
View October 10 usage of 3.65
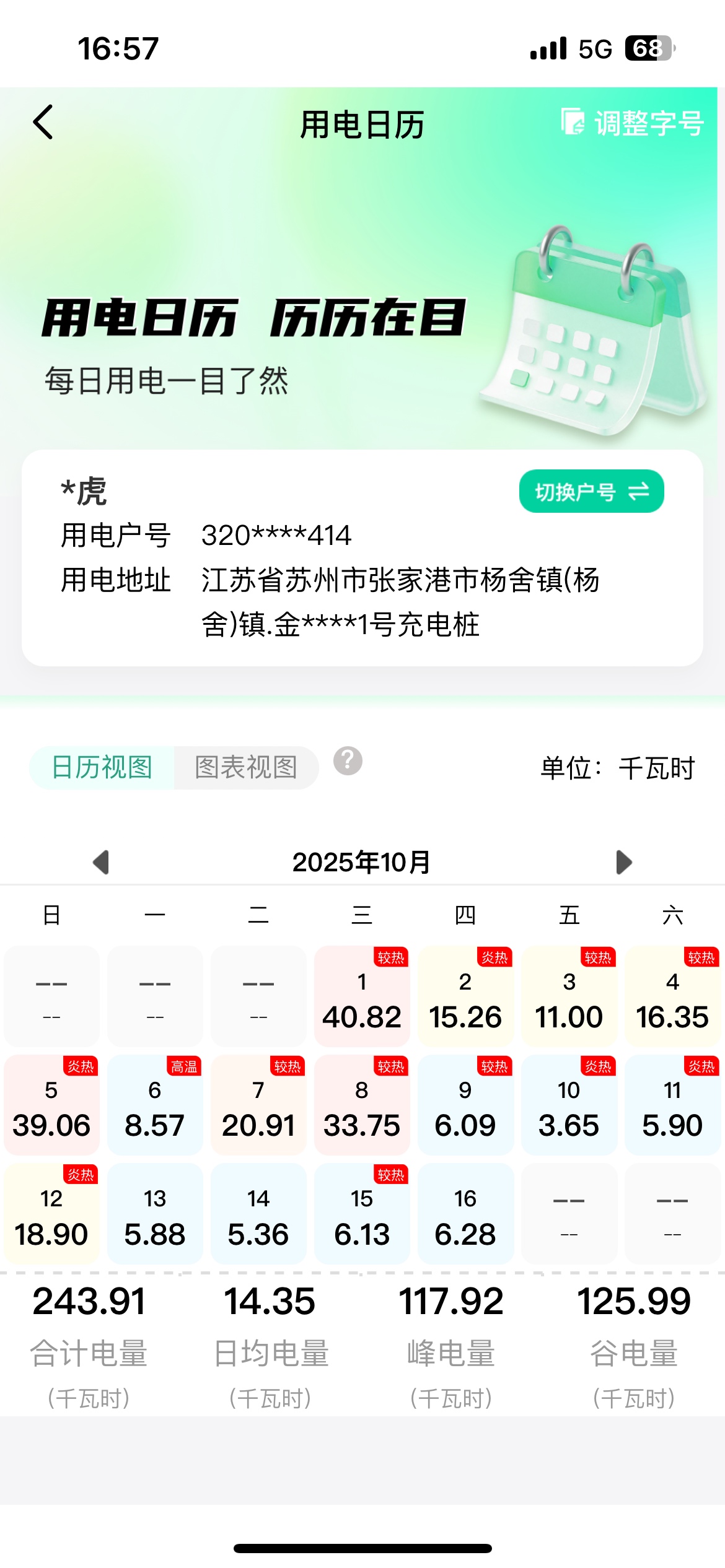click(x=569, y=1105)
